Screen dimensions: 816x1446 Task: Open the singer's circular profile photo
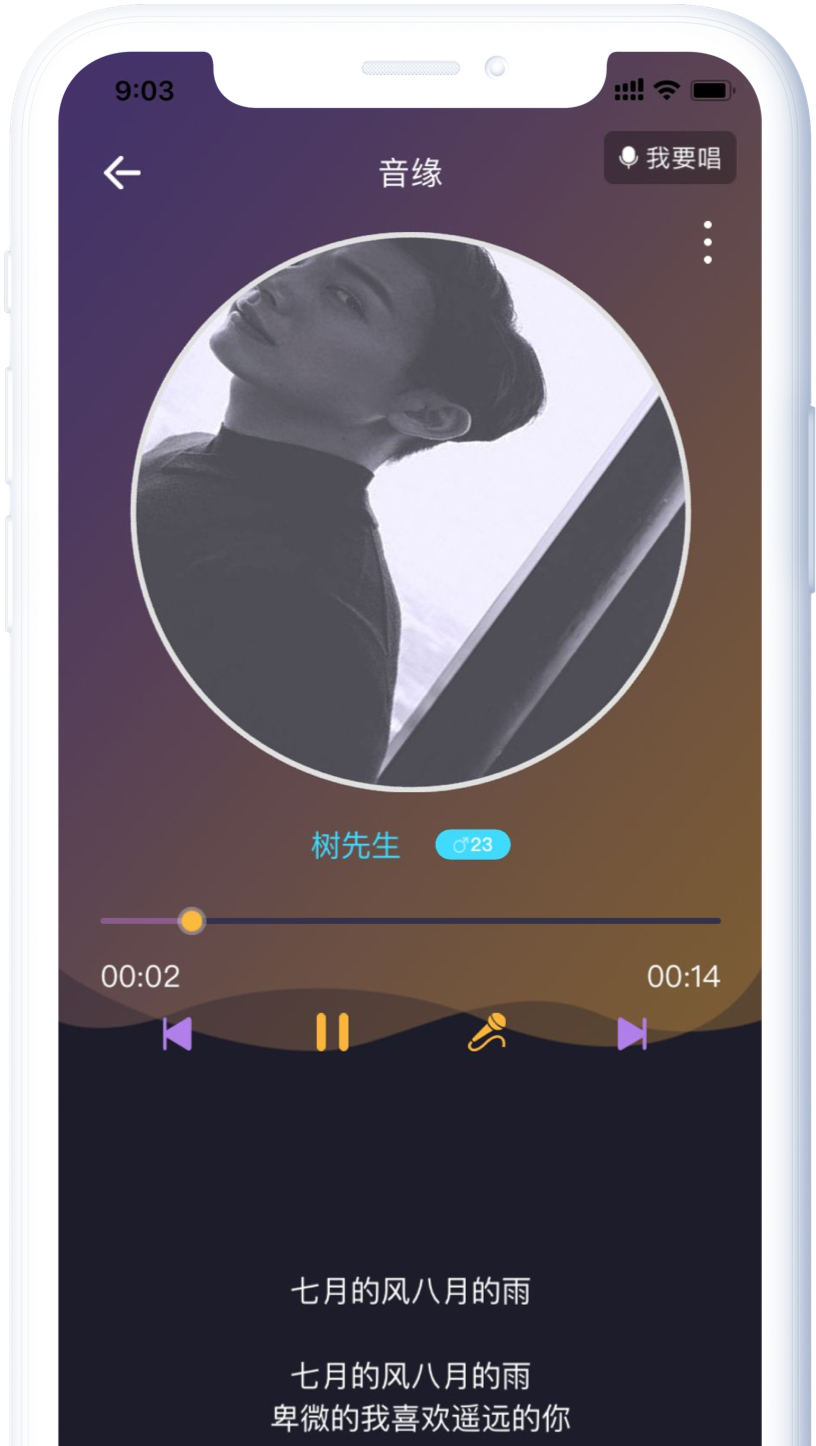tap(411, 511)
